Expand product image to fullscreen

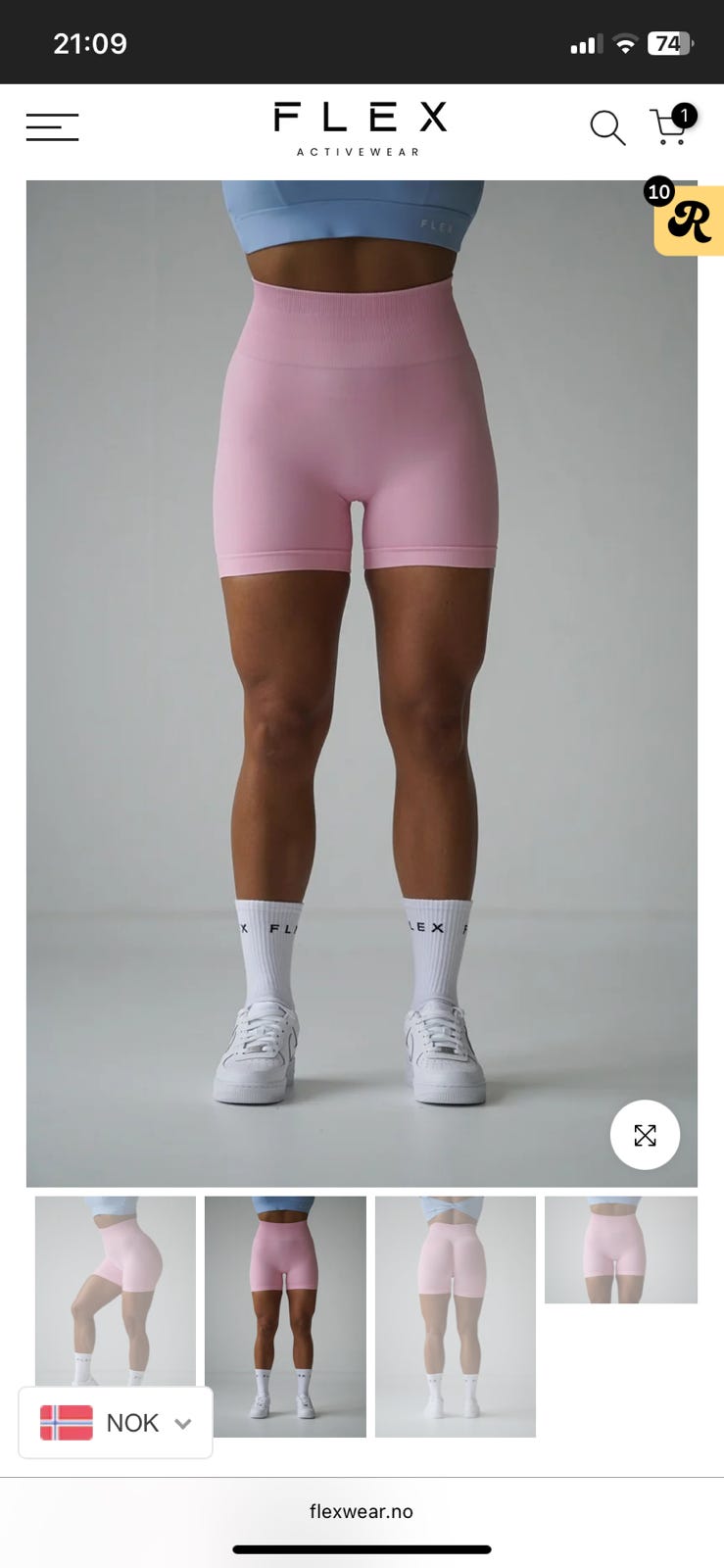click(x=645, y=1135)
